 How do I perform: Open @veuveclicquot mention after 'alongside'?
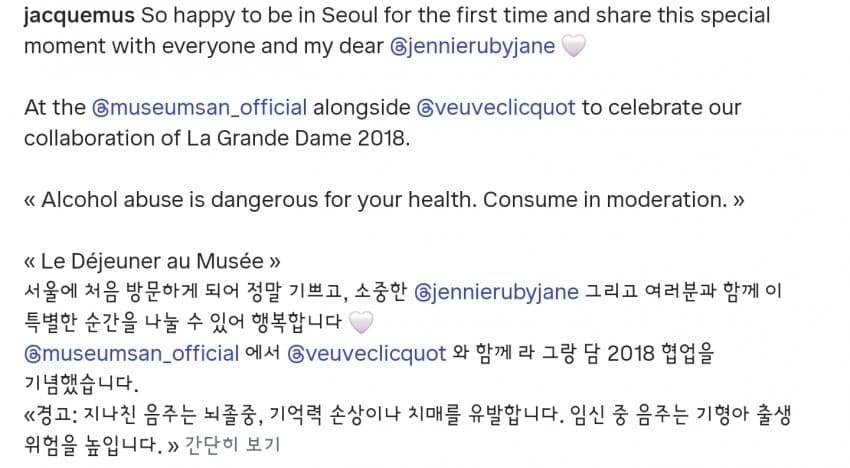(x=495, y=108)
